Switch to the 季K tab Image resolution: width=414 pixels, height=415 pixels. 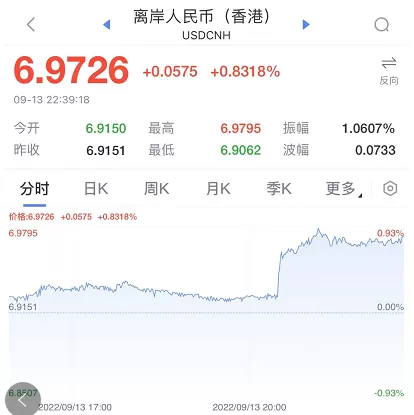(x=279, y=189)
